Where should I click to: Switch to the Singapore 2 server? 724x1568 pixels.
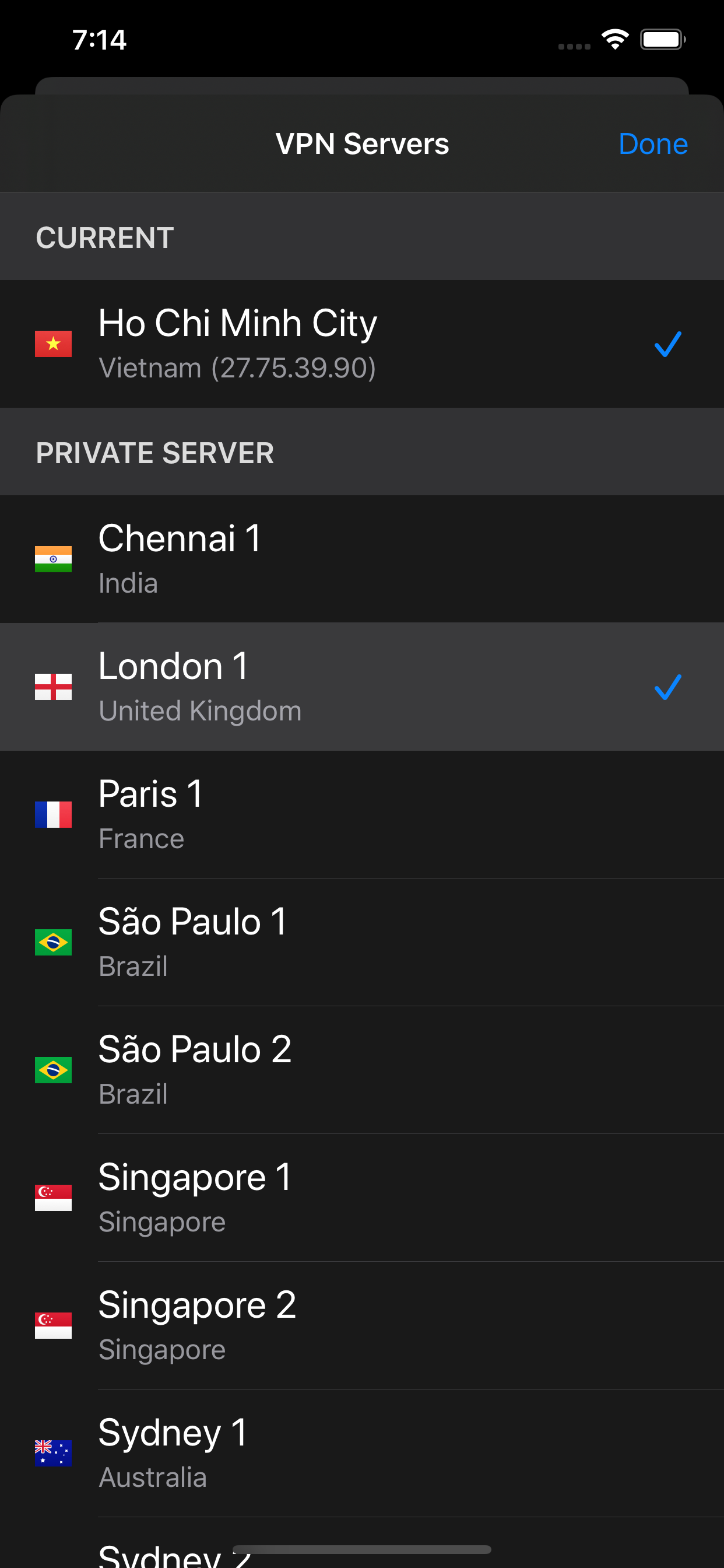tap(361, 1326)
